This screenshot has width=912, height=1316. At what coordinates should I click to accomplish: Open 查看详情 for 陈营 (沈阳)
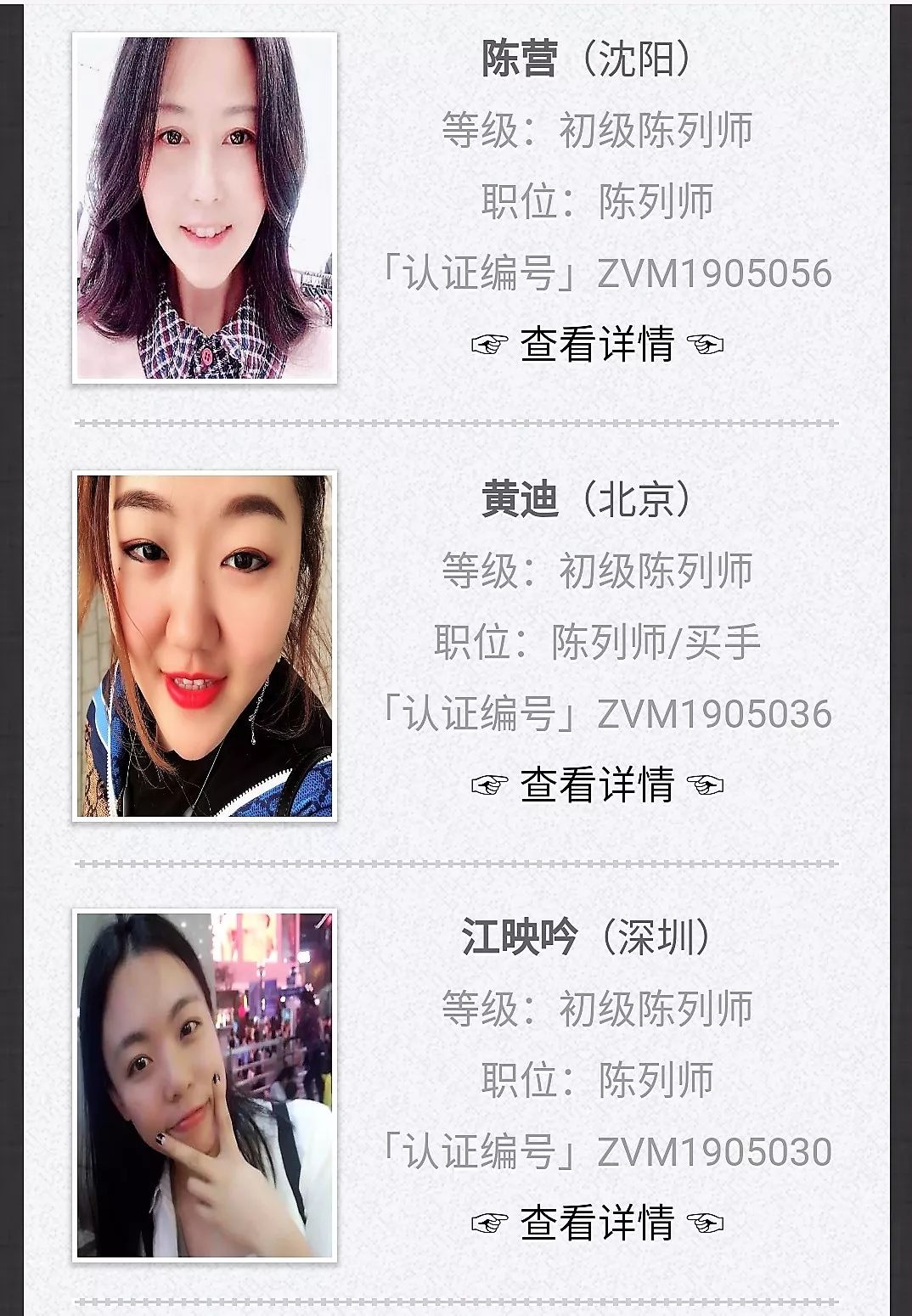pyautogui.click(x=597, y=345)
